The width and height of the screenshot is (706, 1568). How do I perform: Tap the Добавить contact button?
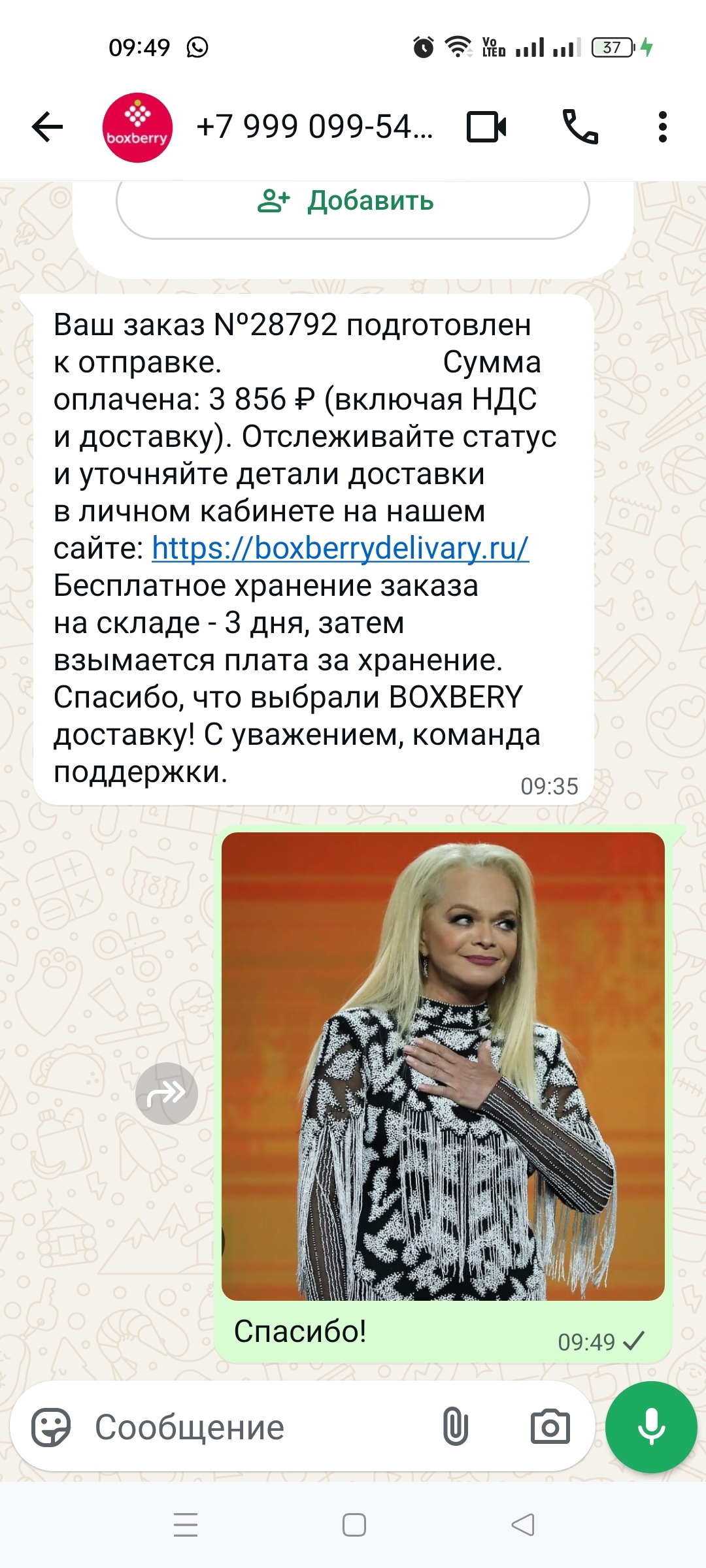[x=353, y=202]
